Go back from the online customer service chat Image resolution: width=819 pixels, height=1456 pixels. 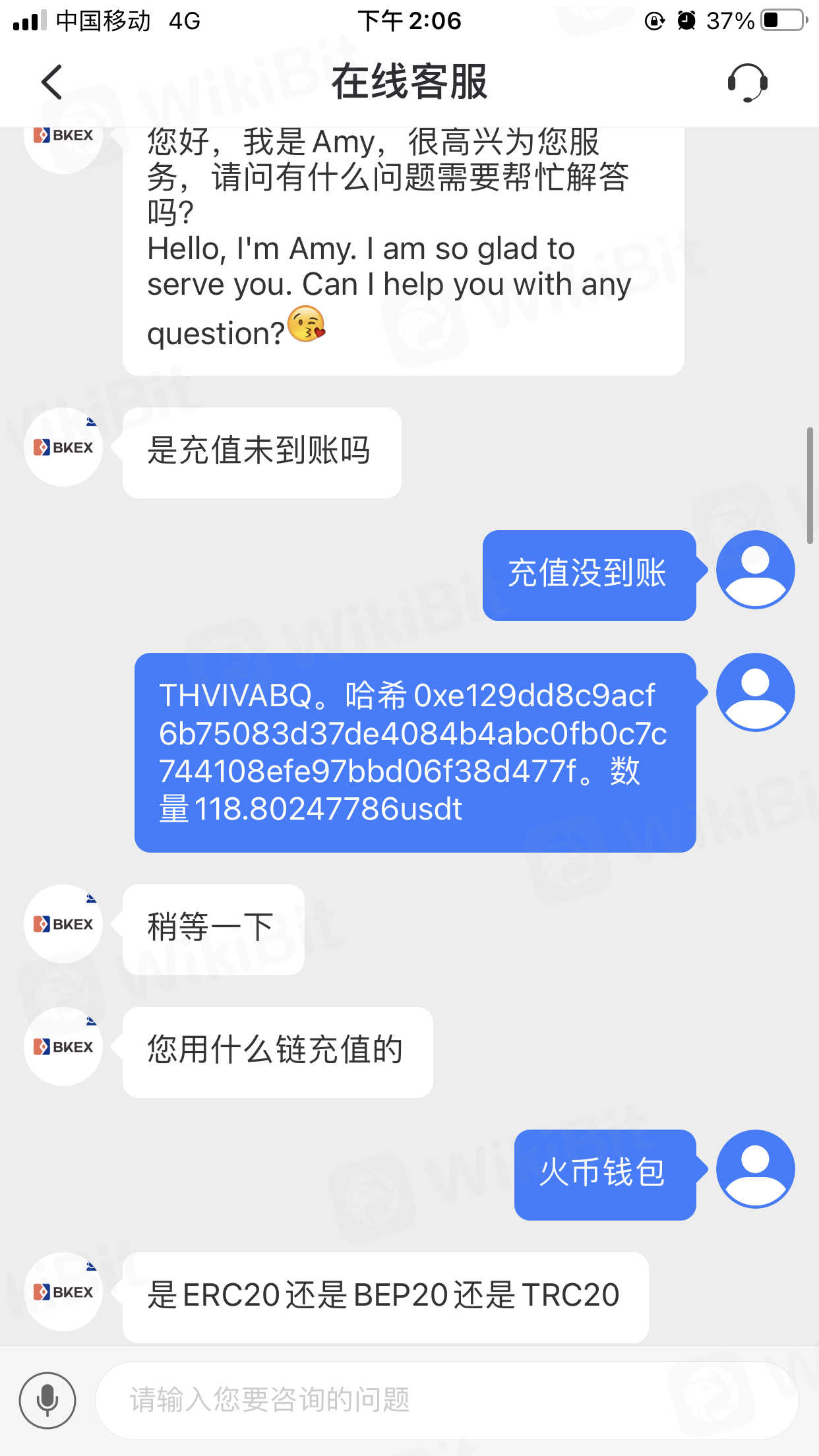tap(51, 82)
